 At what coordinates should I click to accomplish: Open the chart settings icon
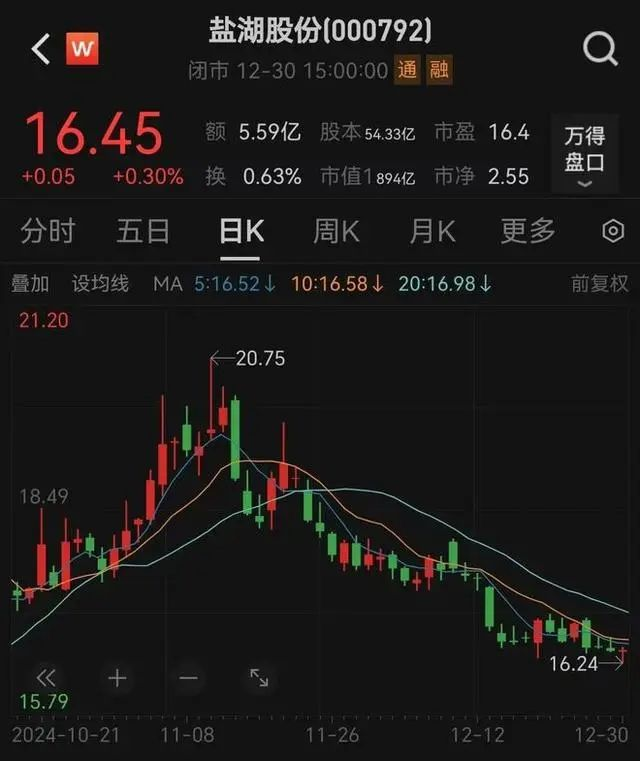pyautogui.click(x=613, y=232)
